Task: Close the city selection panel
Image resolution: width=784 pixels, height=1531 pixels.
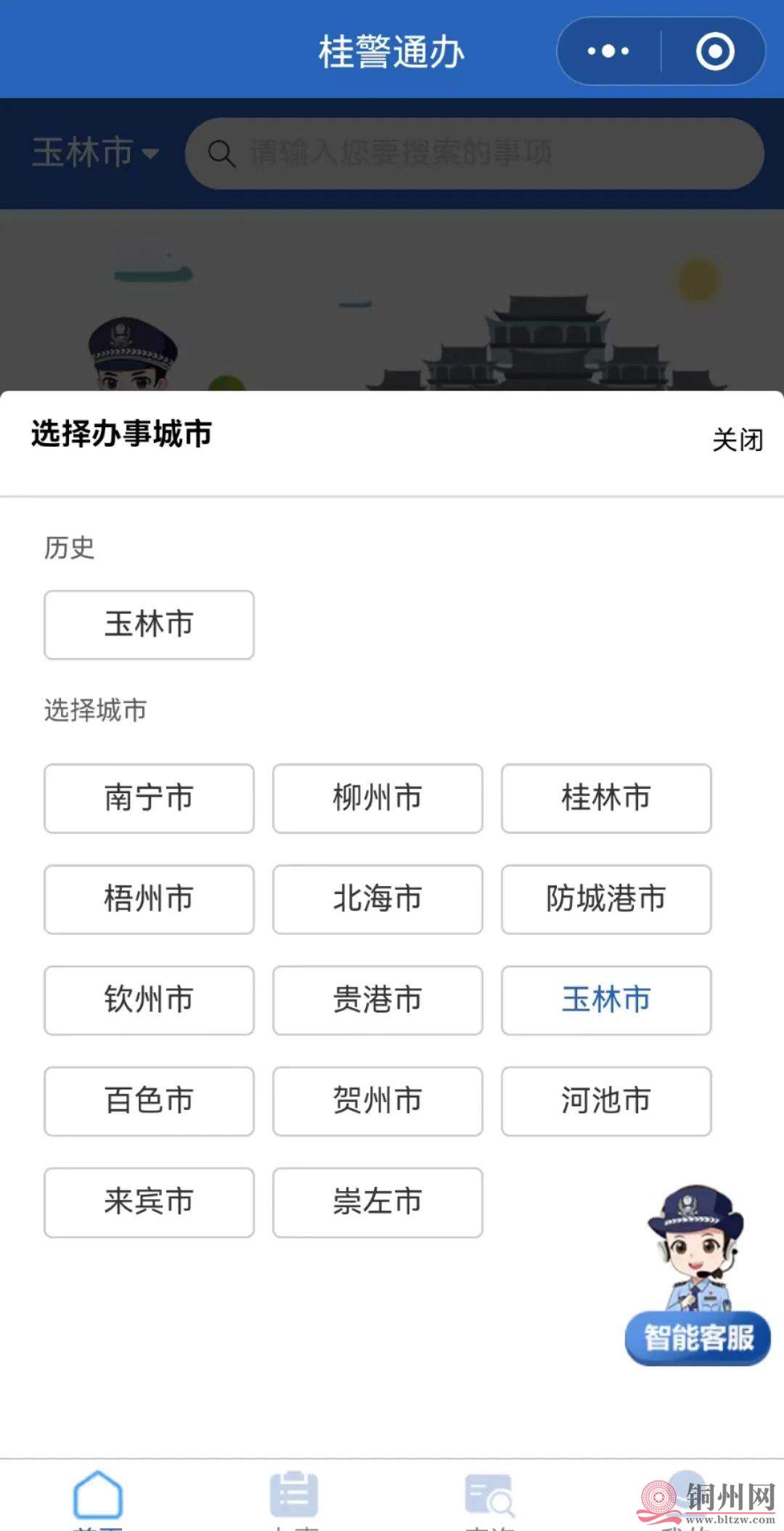Action: click(x=738, y=440)
